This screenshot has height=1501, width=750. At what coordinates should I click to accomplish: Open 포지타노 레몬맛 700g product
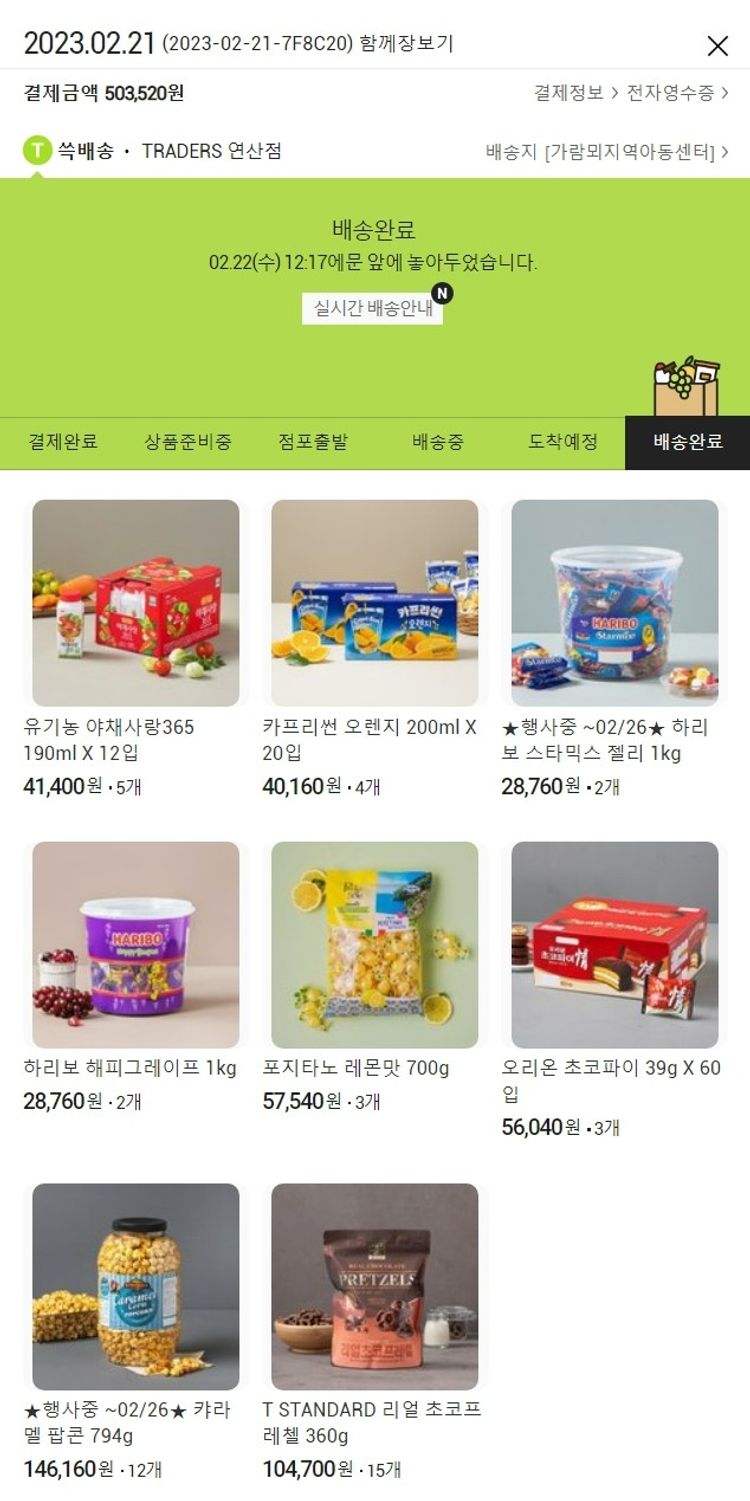click(x=375, y=945)
